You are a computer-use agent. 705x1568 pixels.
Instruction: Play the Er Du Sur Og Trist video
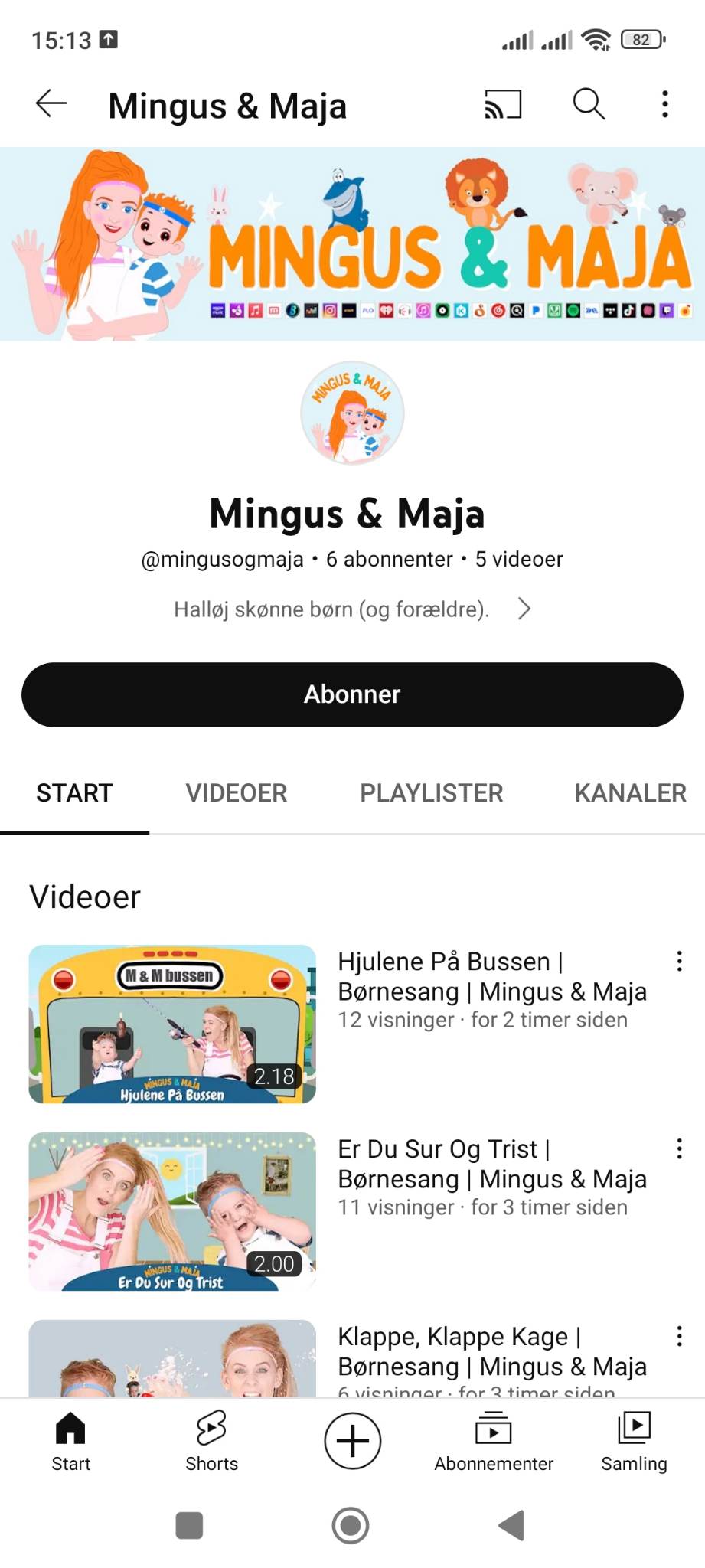[172, 1211]
